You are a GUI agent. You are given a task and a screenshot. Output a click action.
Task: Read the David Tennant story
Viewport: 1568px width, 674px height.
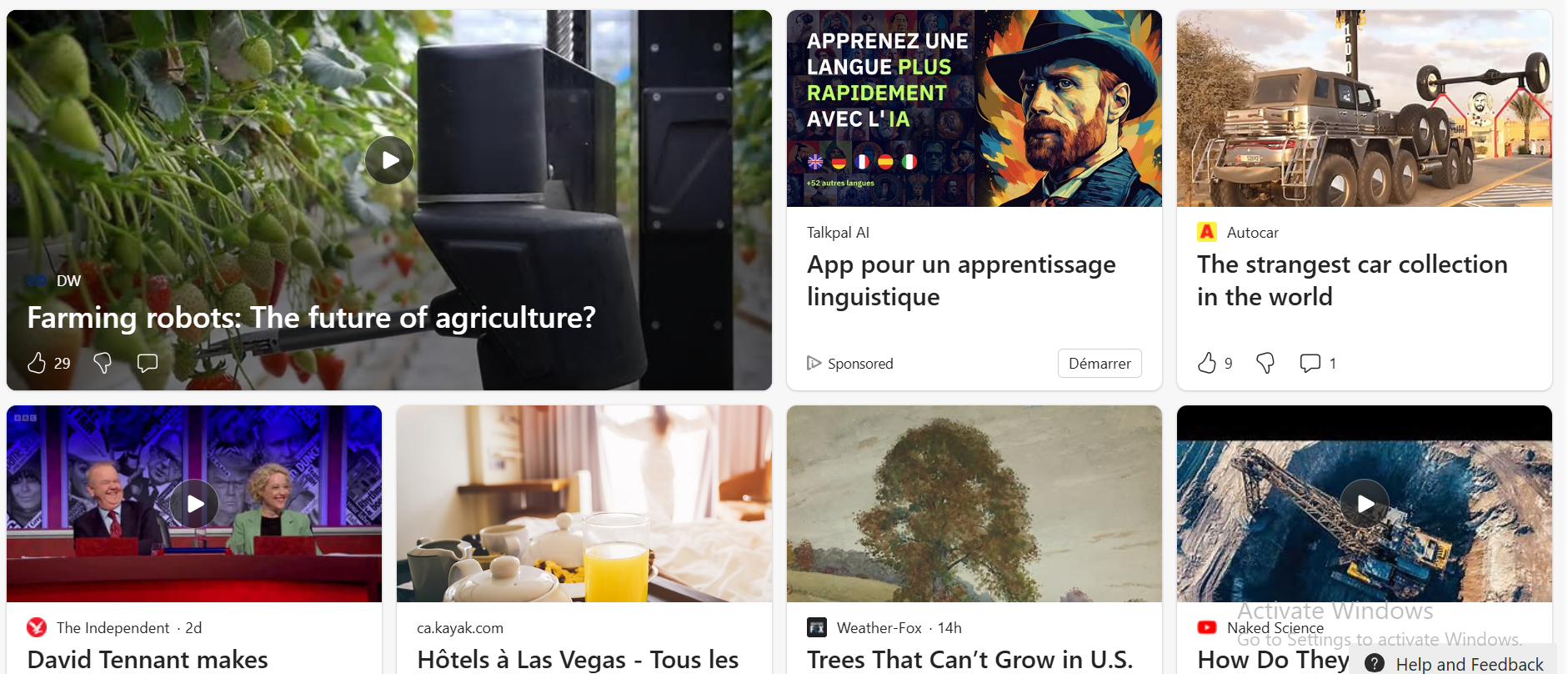coord(148,659)
